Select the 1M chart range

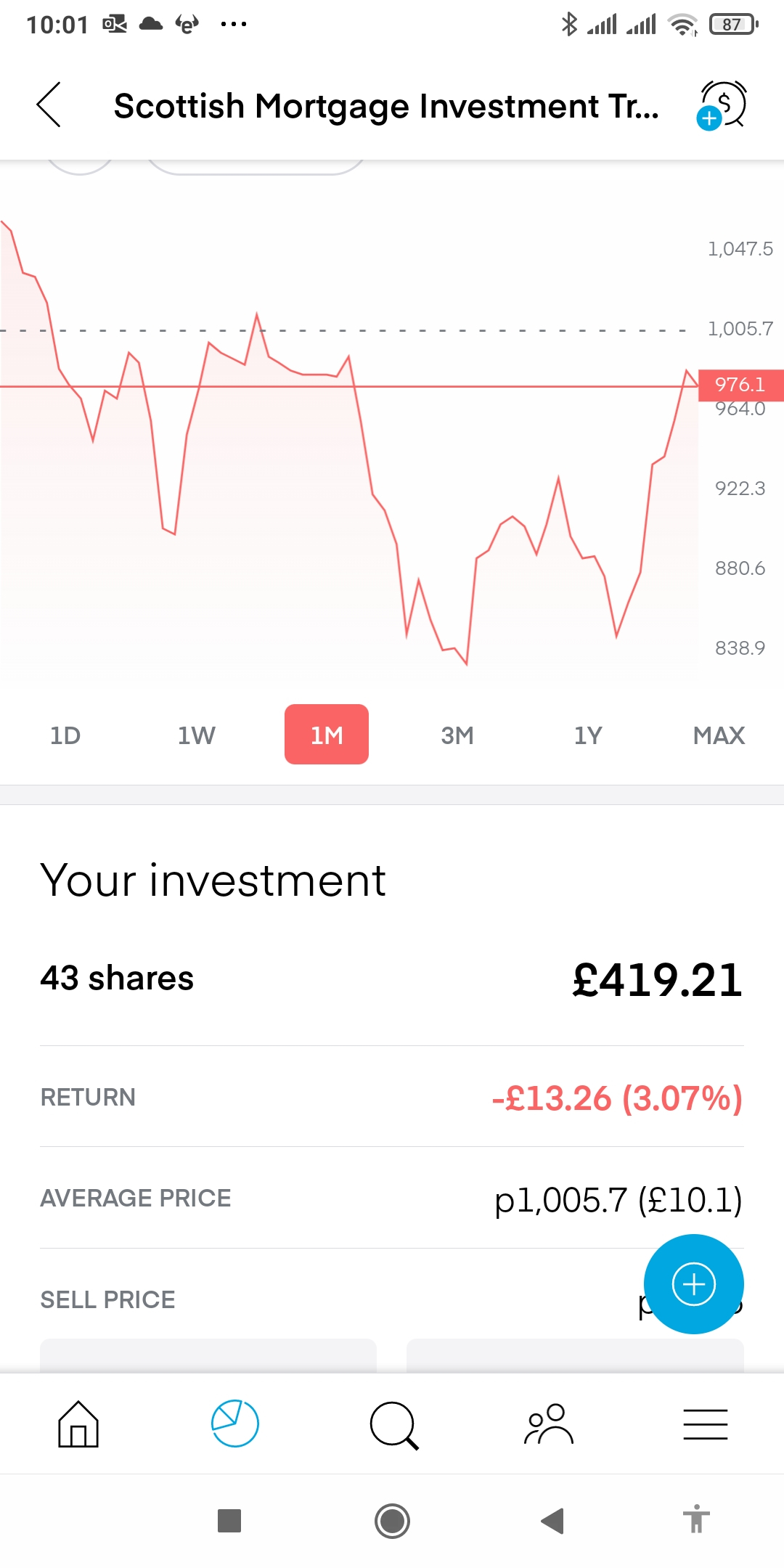pos(327,735)
